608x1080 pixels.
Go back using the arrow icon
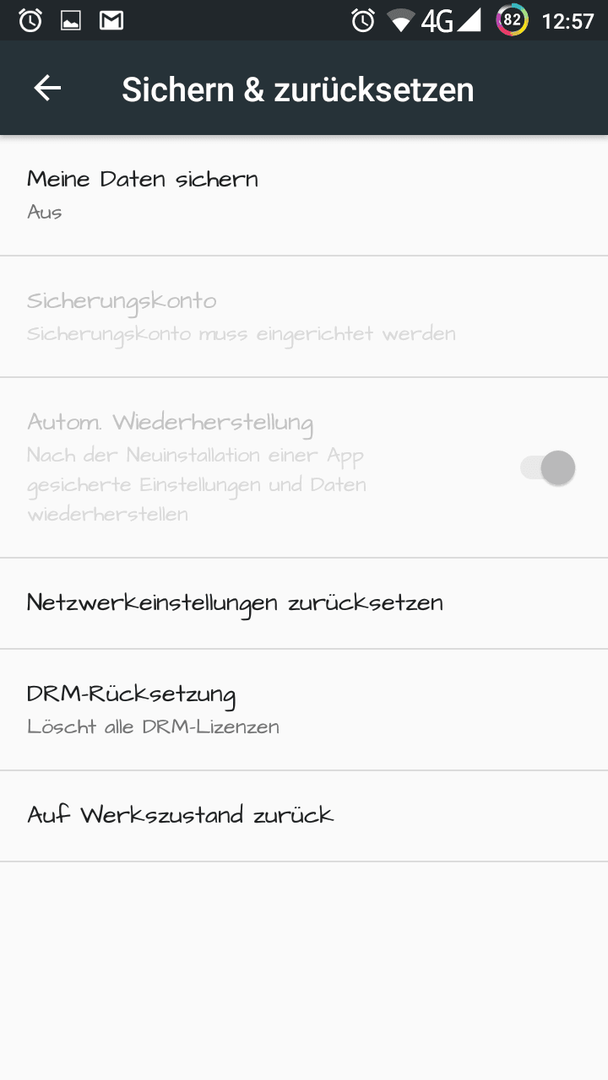pos(48,88)
